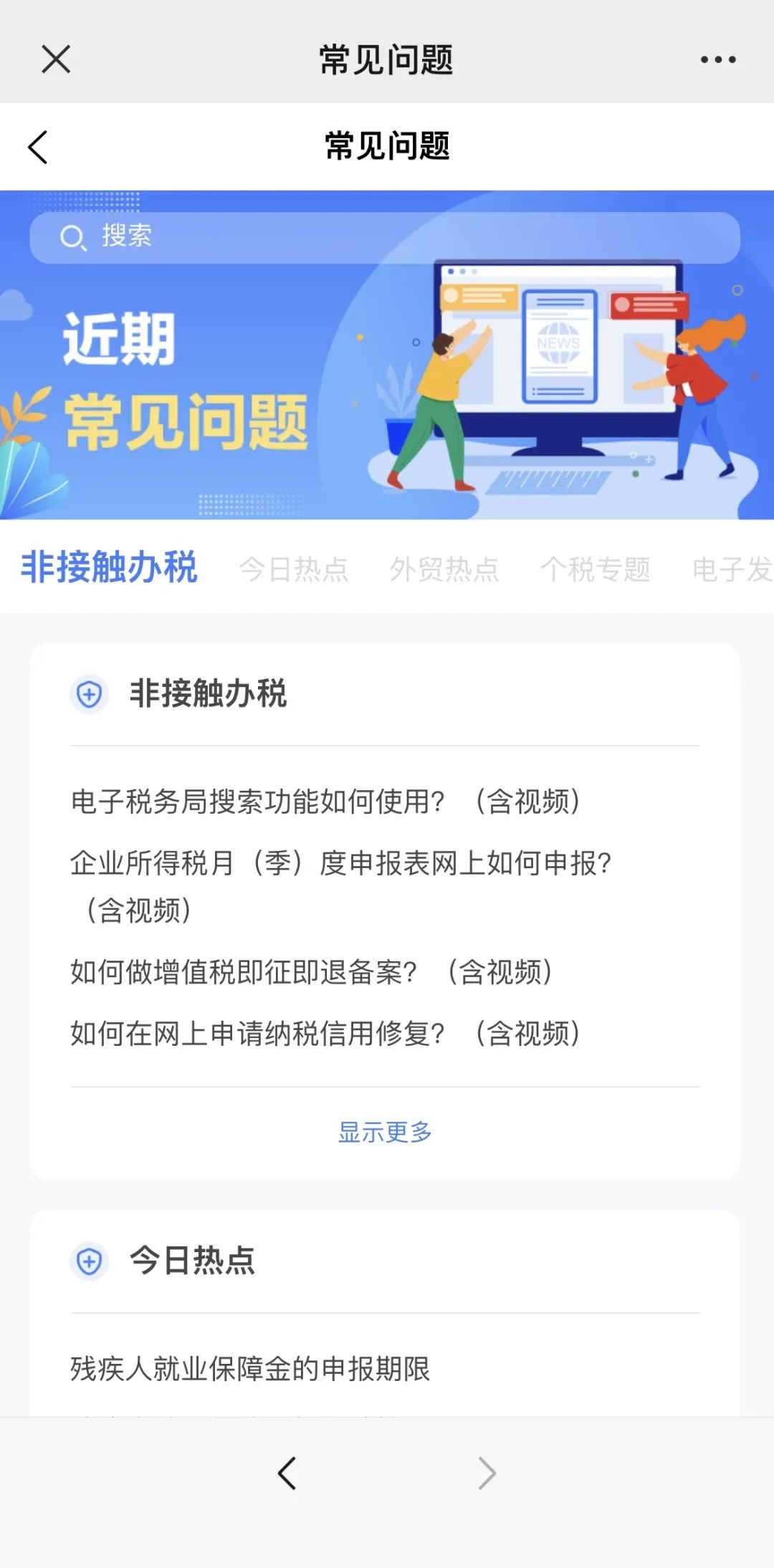The height and width of the screenshot is (1568, 774).
Task: Select the 非接触办税 tab
Action: click(x=109, y=568)
